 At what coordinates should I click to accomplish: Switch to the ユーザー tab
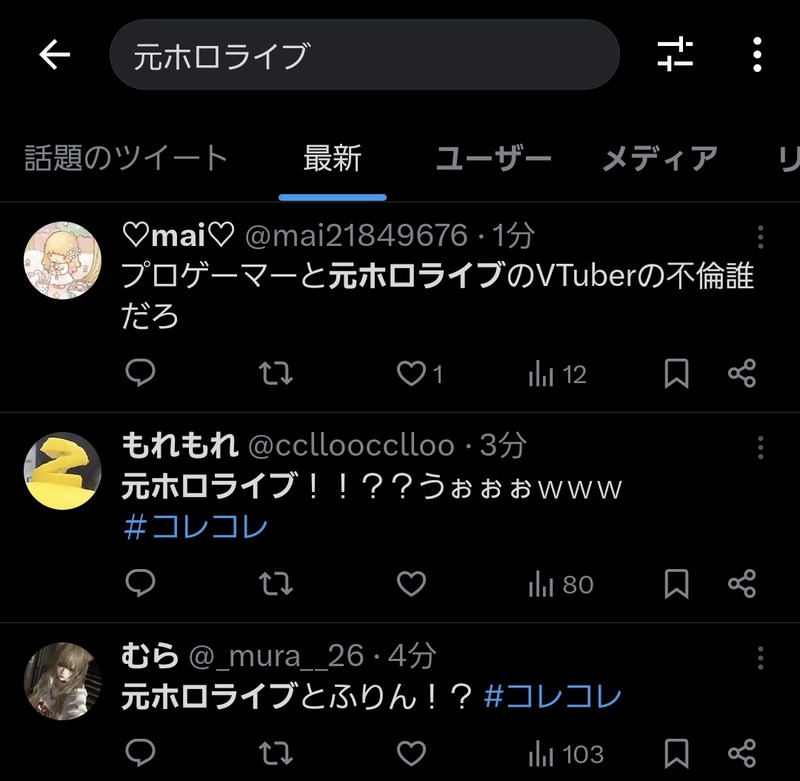click(x=493, y=158)
